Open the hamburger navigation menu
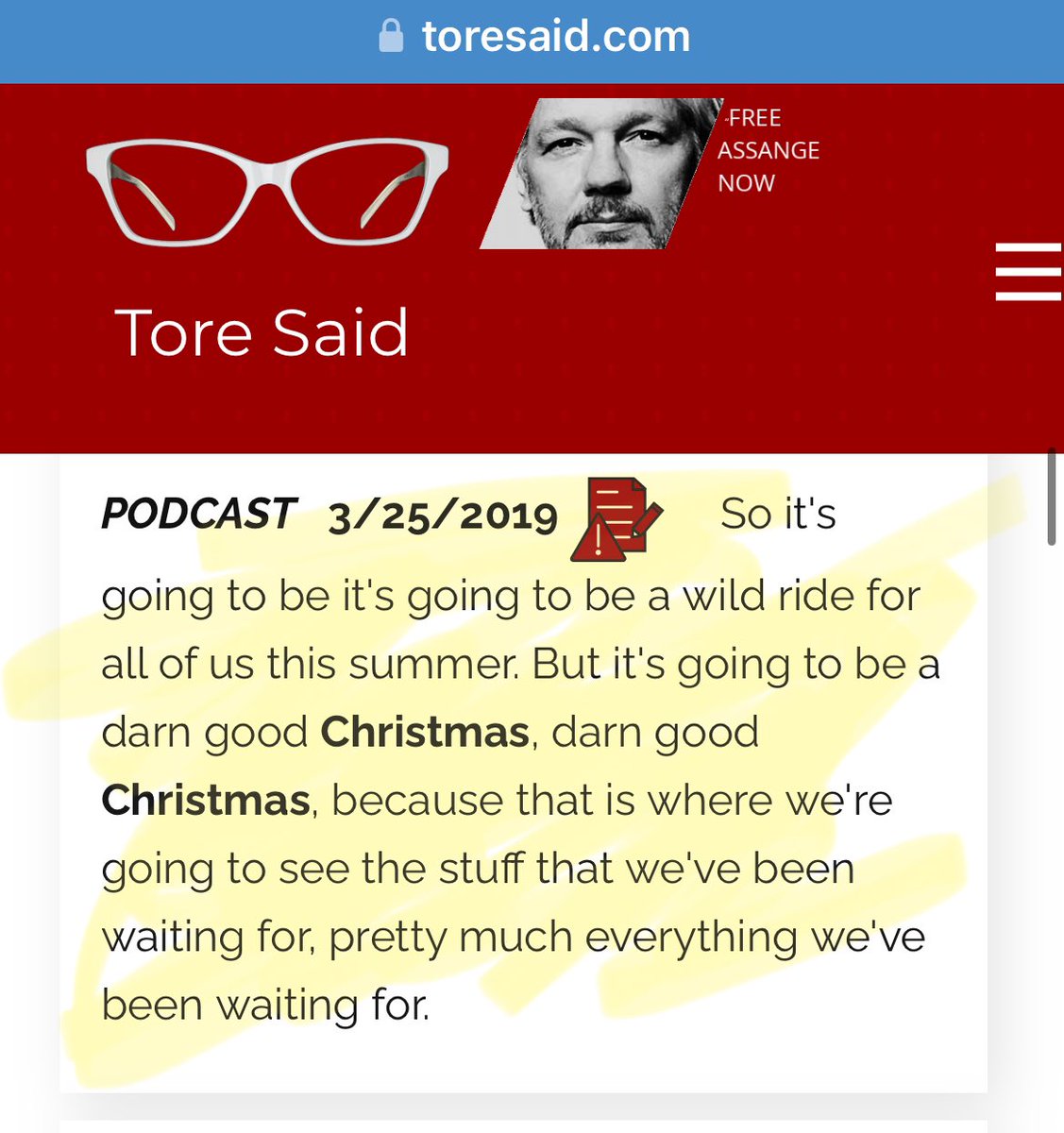Viewport: 1064px width, 1133px height. tap(1027, 272)
